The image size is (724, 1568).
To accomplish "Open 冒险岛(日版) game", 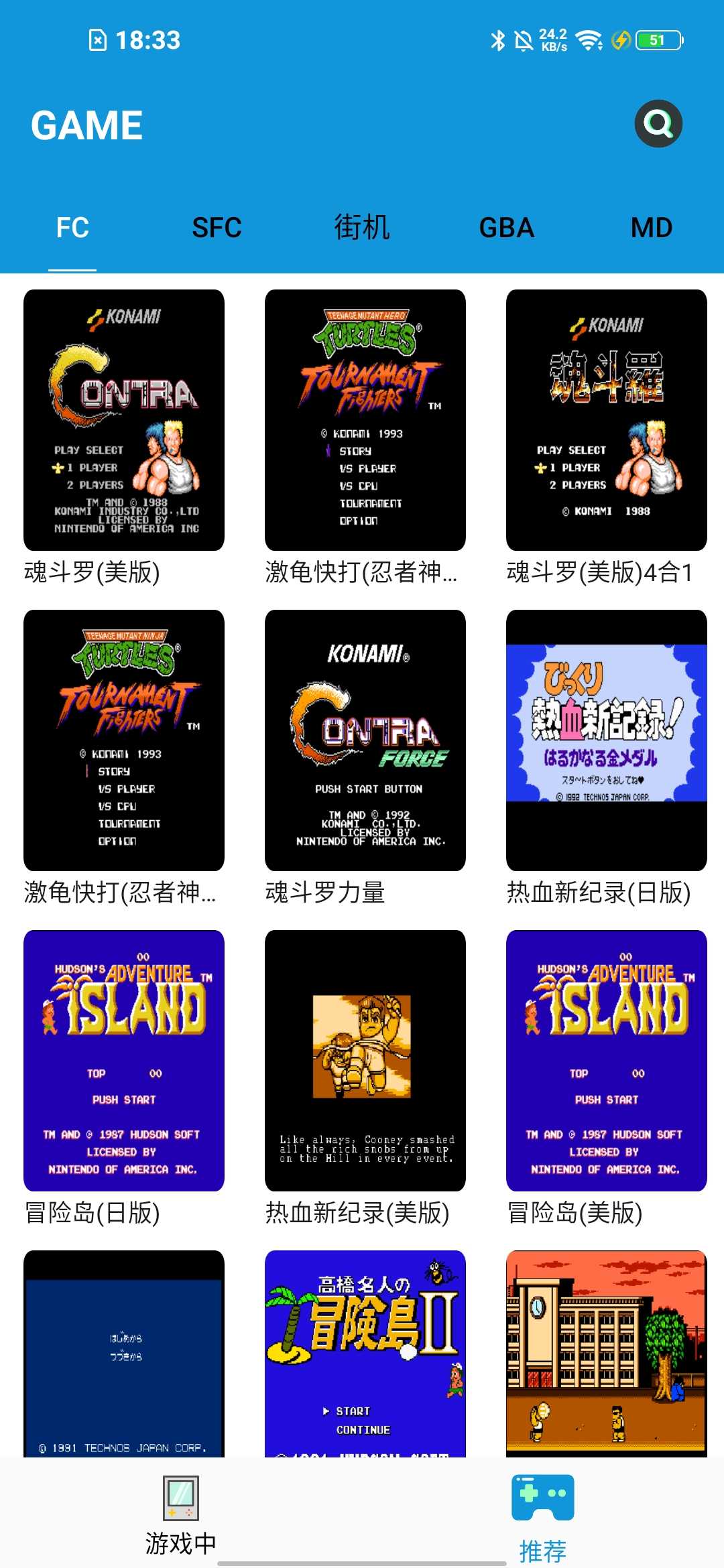I will tap(124, 1061).
